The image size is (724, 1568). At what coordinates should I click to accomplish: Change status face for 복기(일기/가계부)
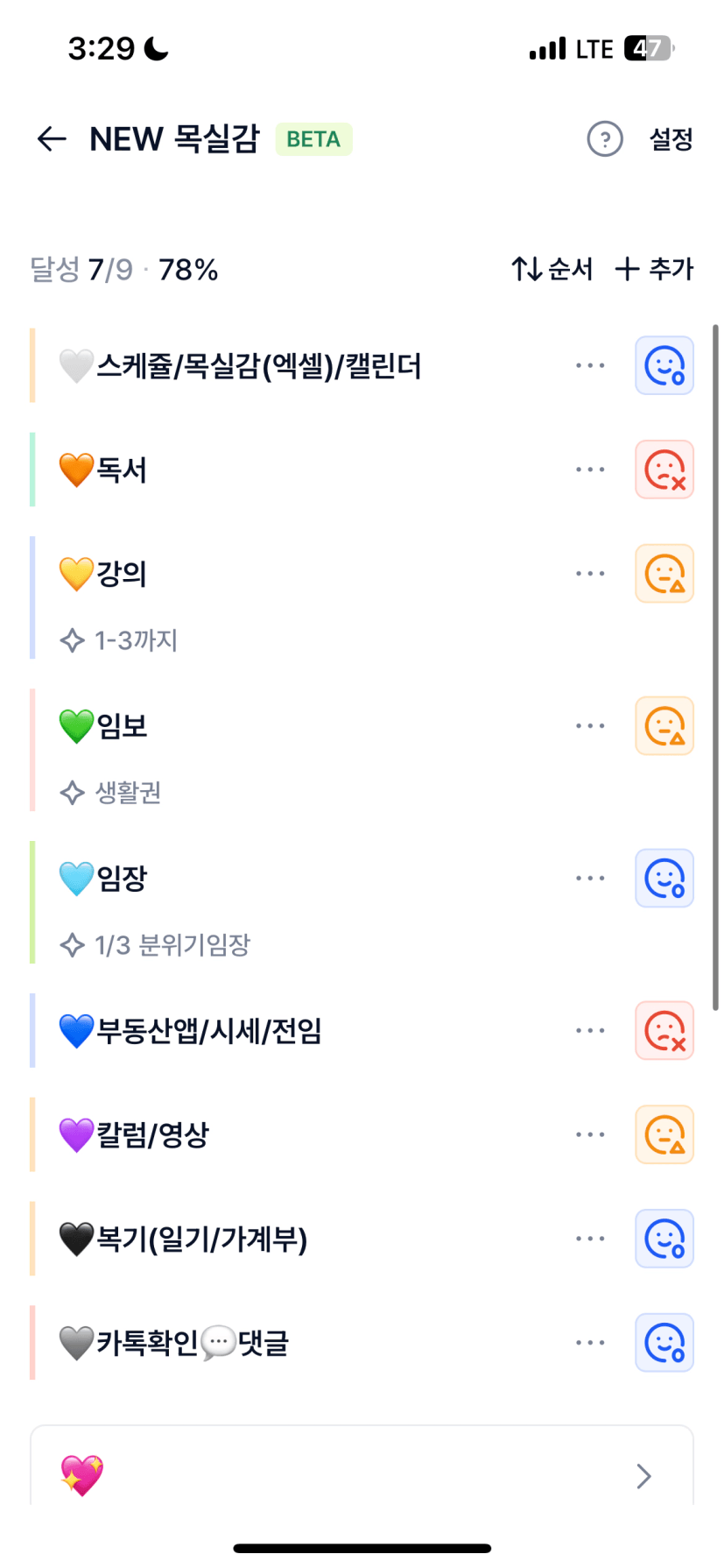664,1239
